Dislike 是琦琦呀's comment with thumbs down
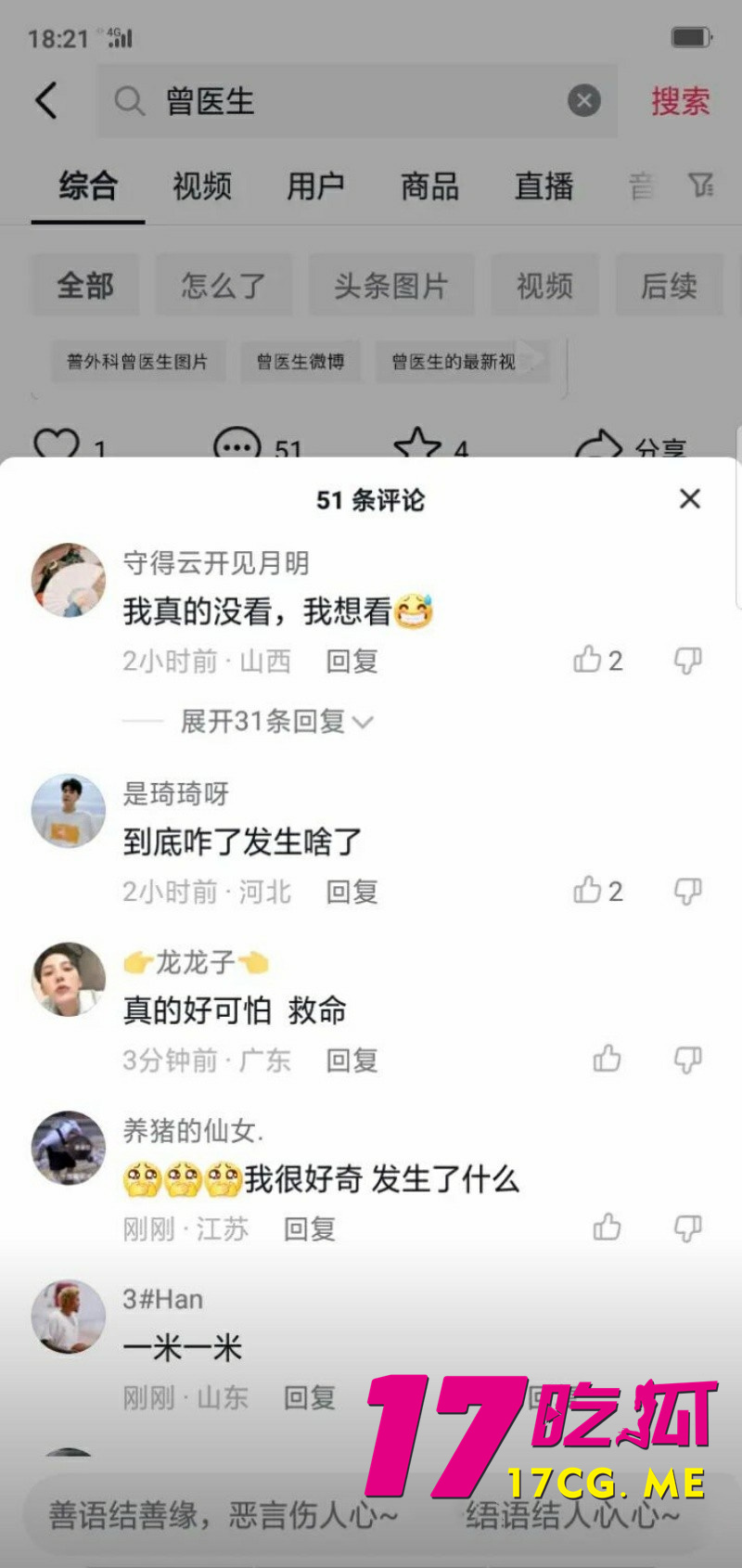 coord(686,889)
